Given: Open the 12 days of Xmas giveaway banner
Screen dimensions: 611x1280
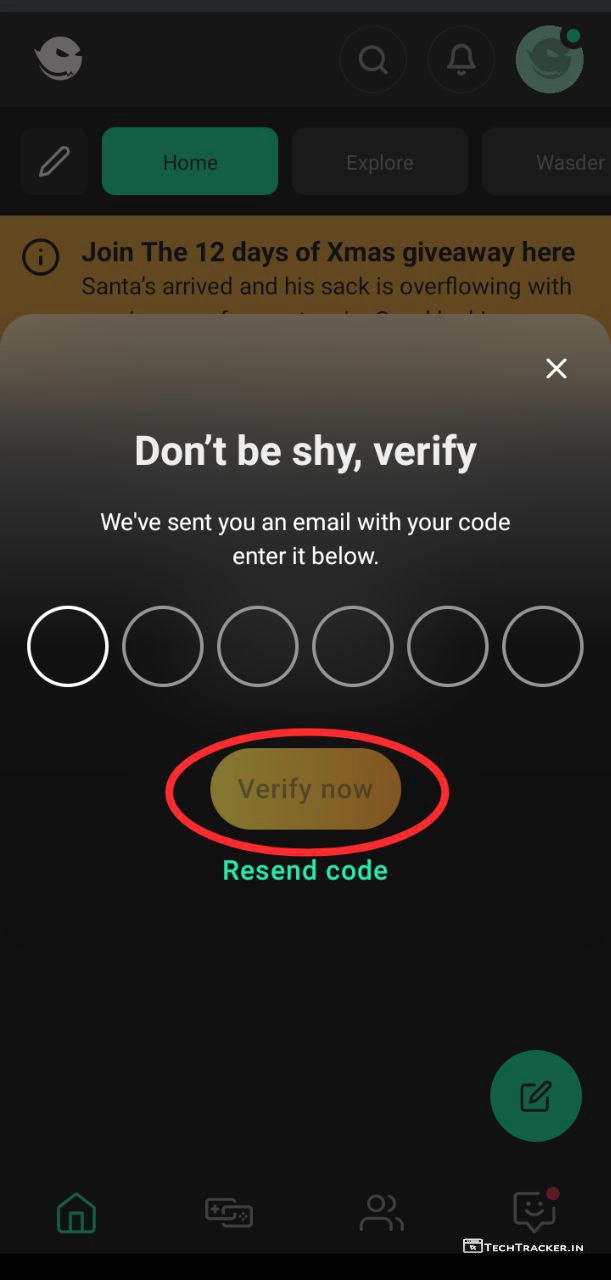Looking at the screenshot, I should [x=328, y=253].
